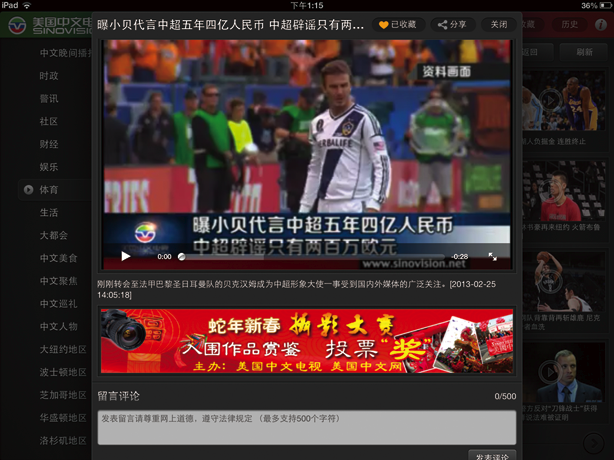
Task: Share this video via 分享
Action: 452,24
